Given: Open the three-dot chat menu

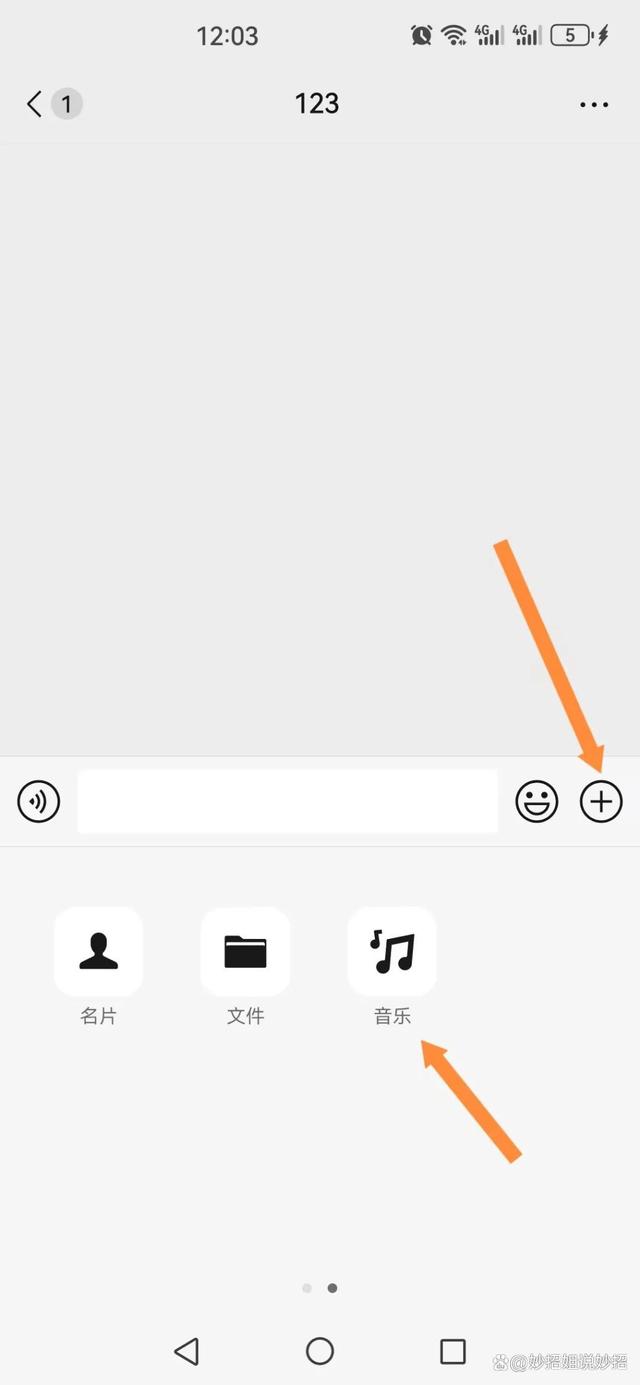Looking at the screenshot, I should coord(594,104).
